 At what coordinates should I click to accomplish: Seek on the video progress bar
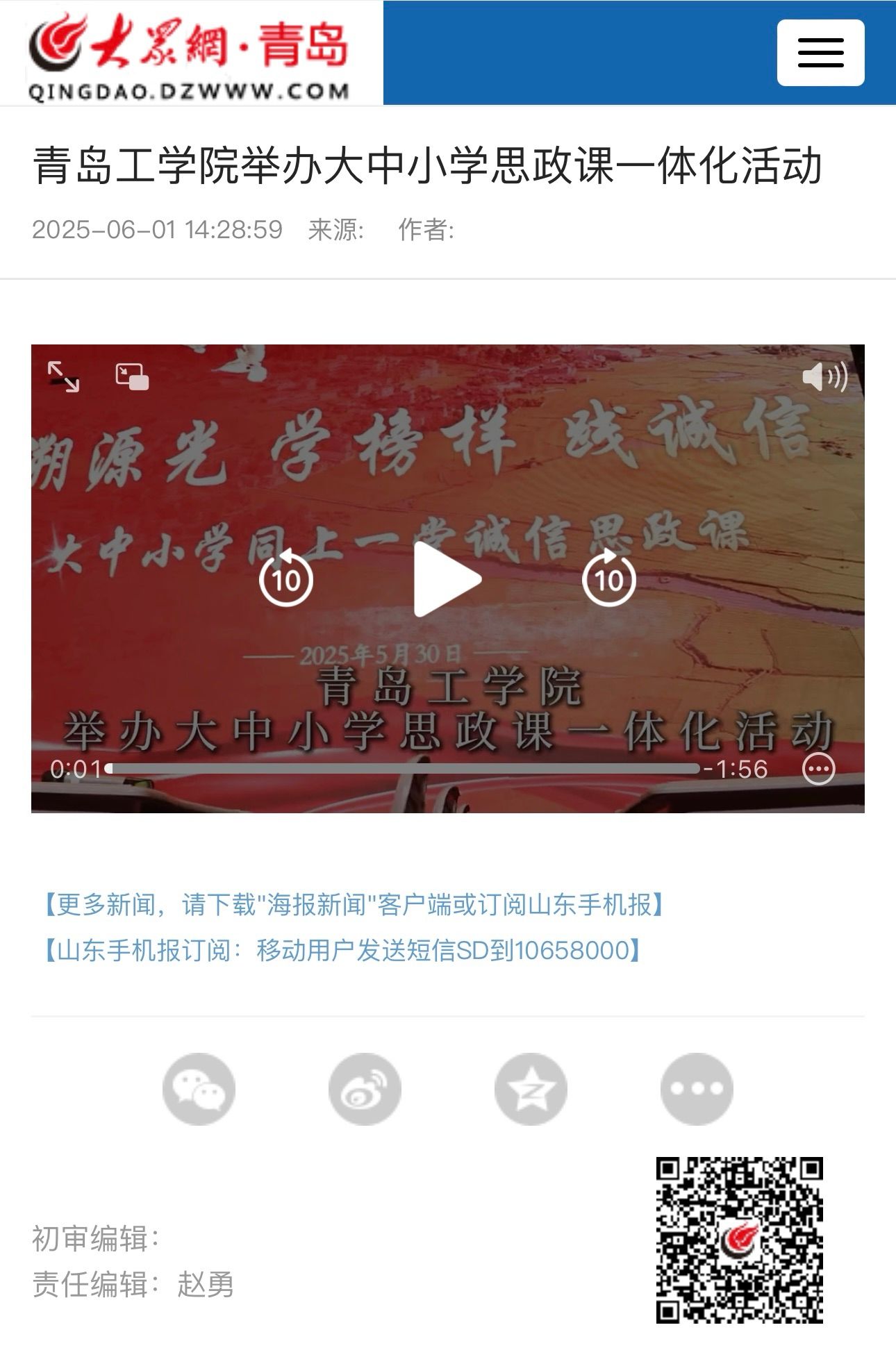coord(403,769)
